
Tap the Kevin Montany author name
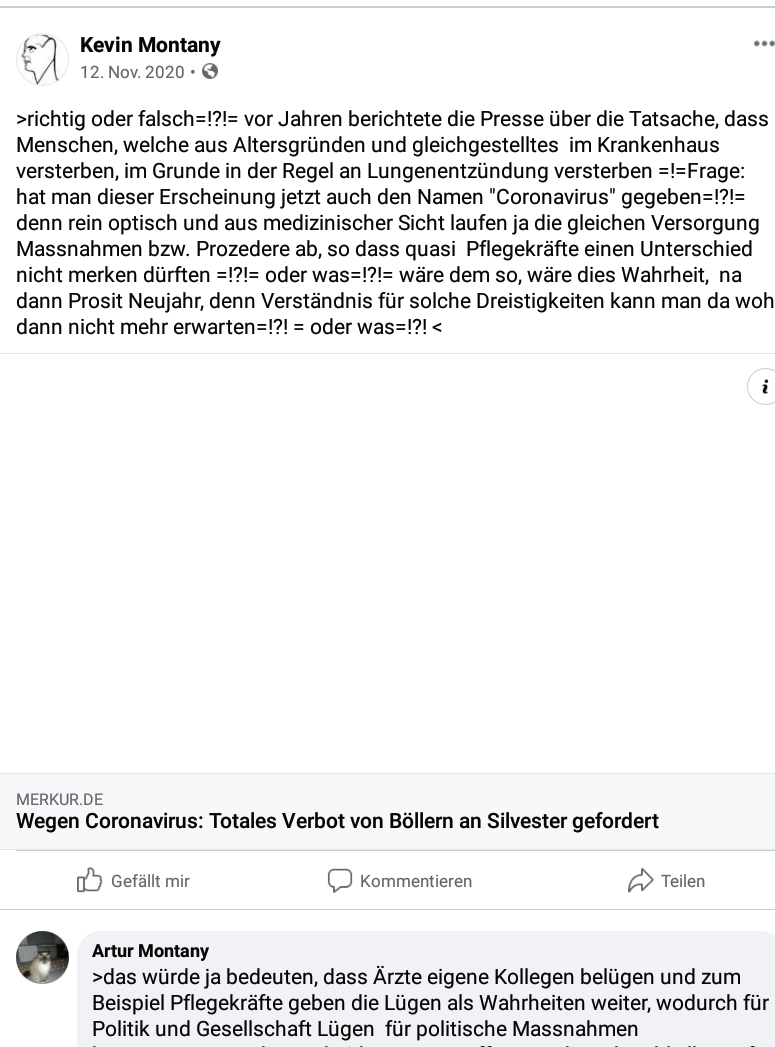point(150,45)
